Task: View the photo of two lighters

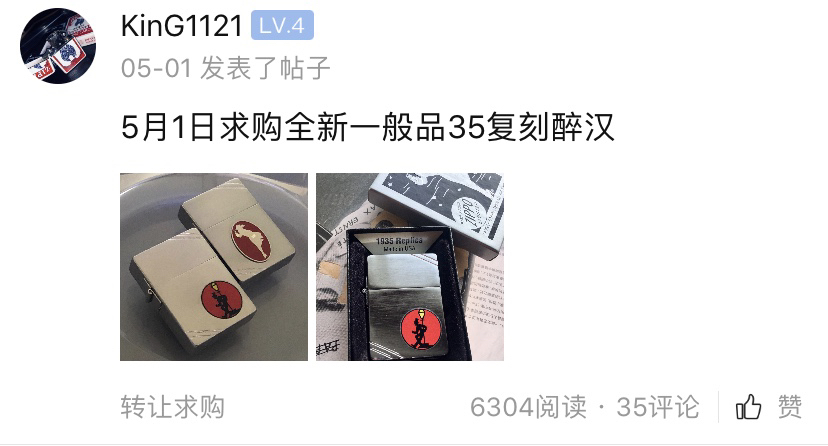Action: [213, 267]
